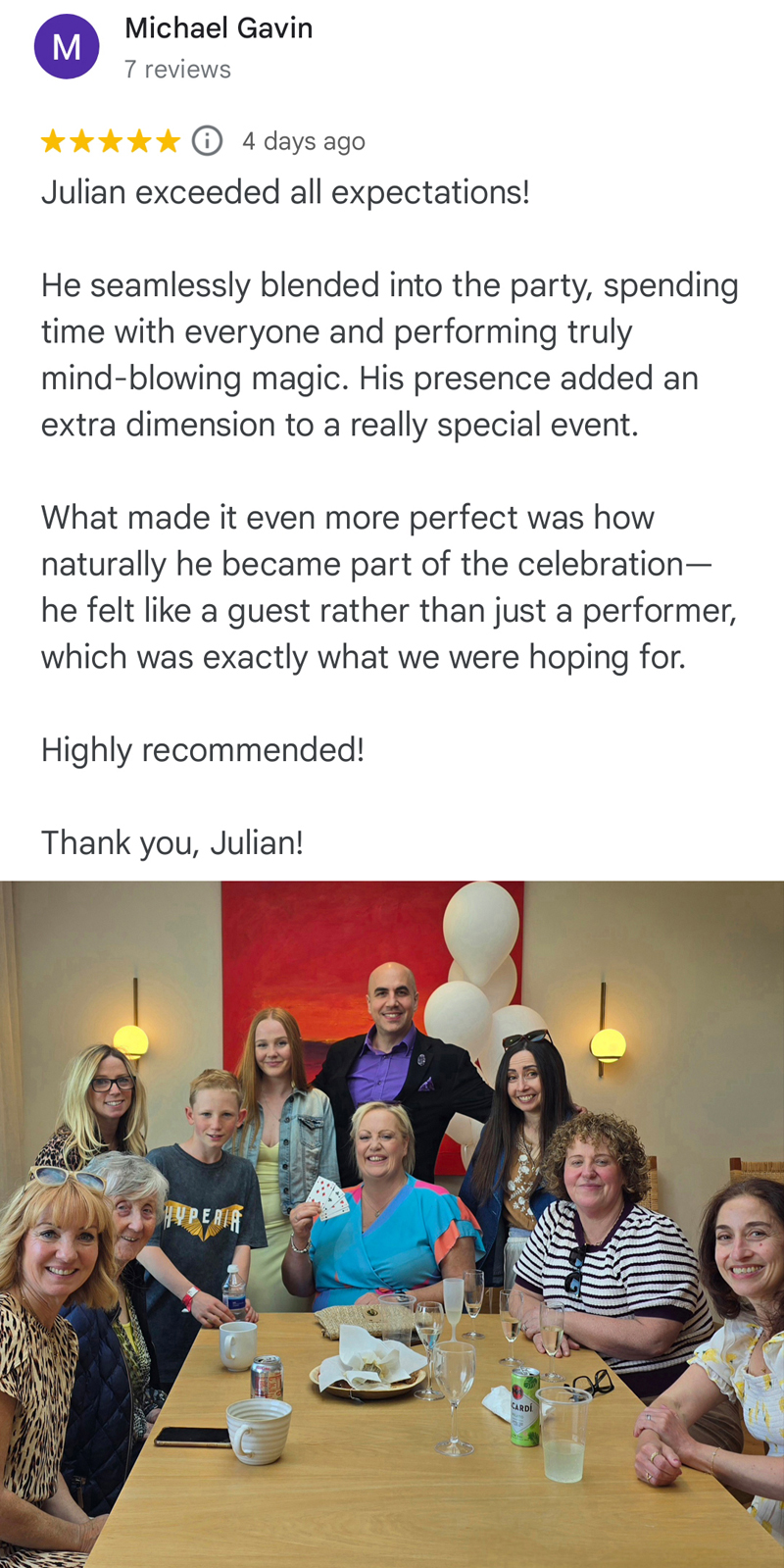Open the review's group photo

coord(392,1224)
